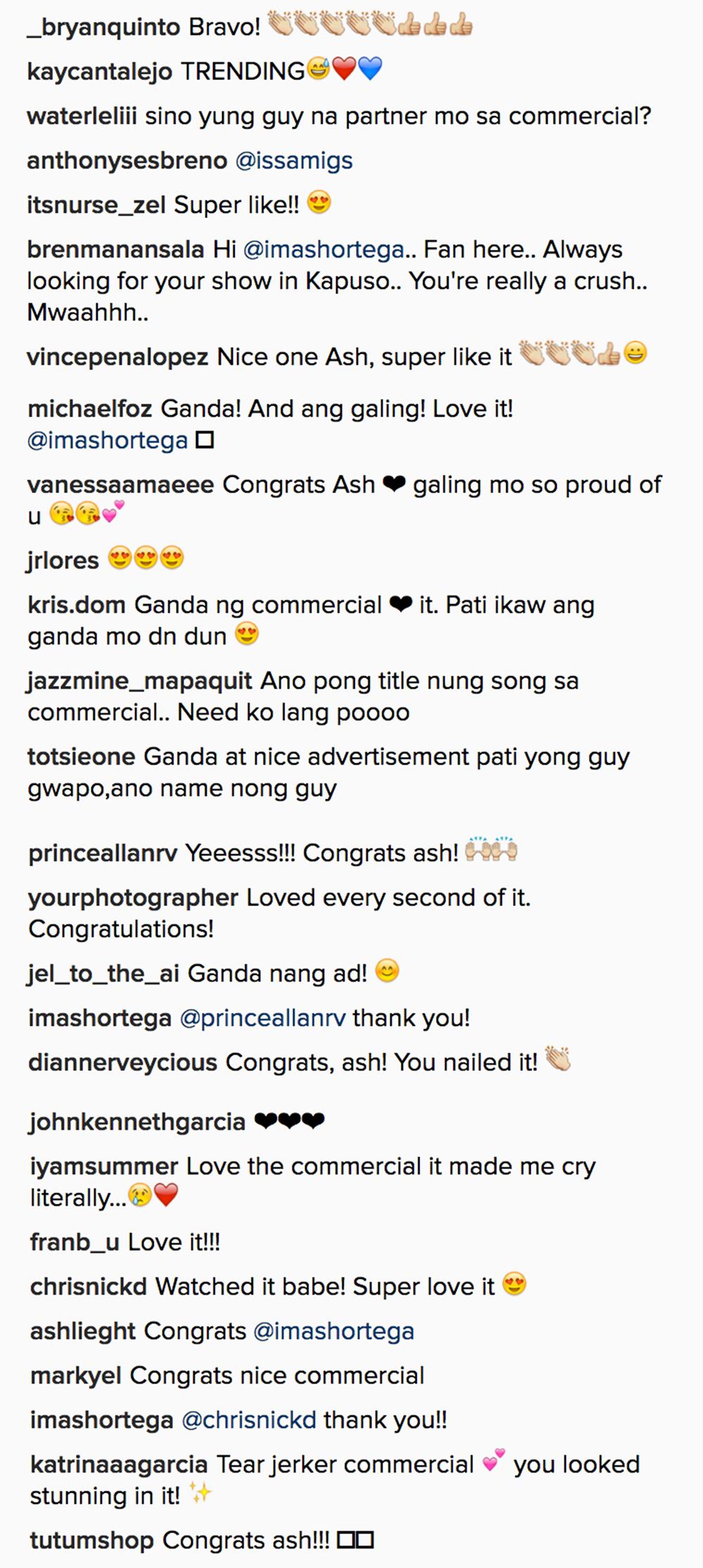View vanessaamaeee's profile
Image resolution: width=703 pixels, height=1568 pixels.
[x=120, y=485]
